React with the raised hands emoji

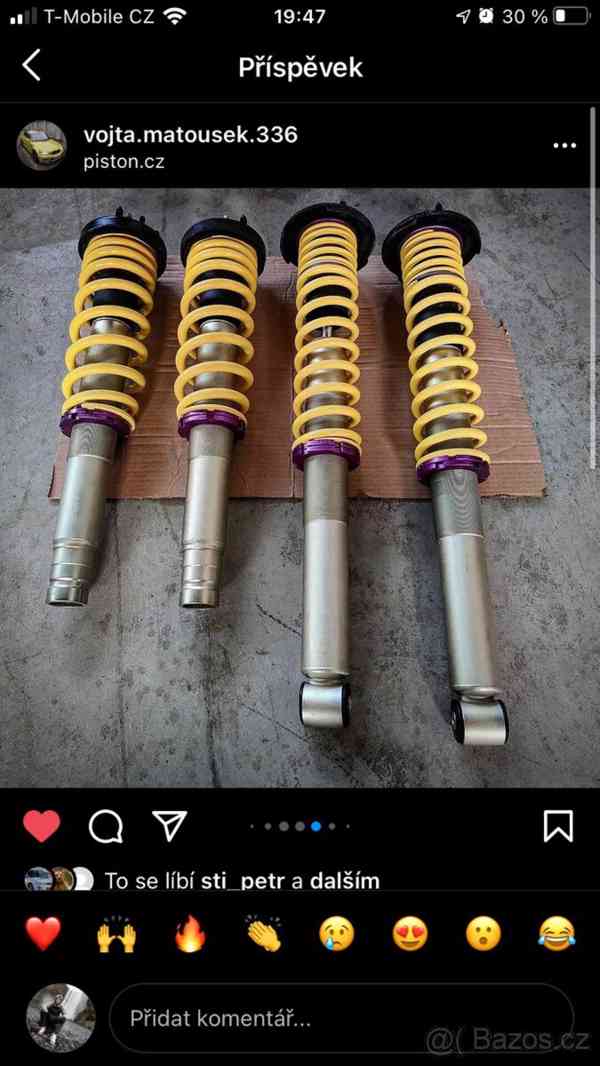tap(116, 934)
